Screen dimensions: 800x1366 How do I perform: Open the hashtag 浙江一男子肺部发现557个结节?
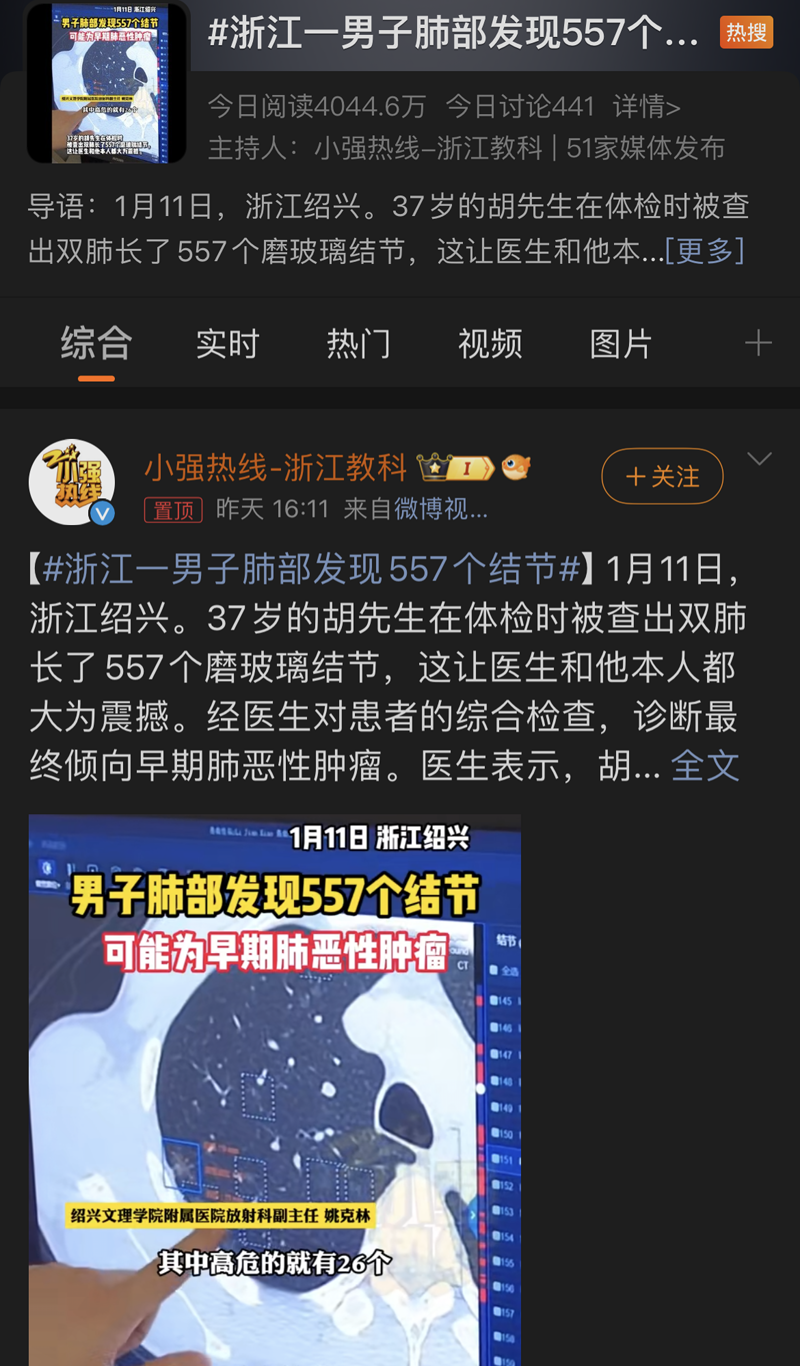point(310,569)
